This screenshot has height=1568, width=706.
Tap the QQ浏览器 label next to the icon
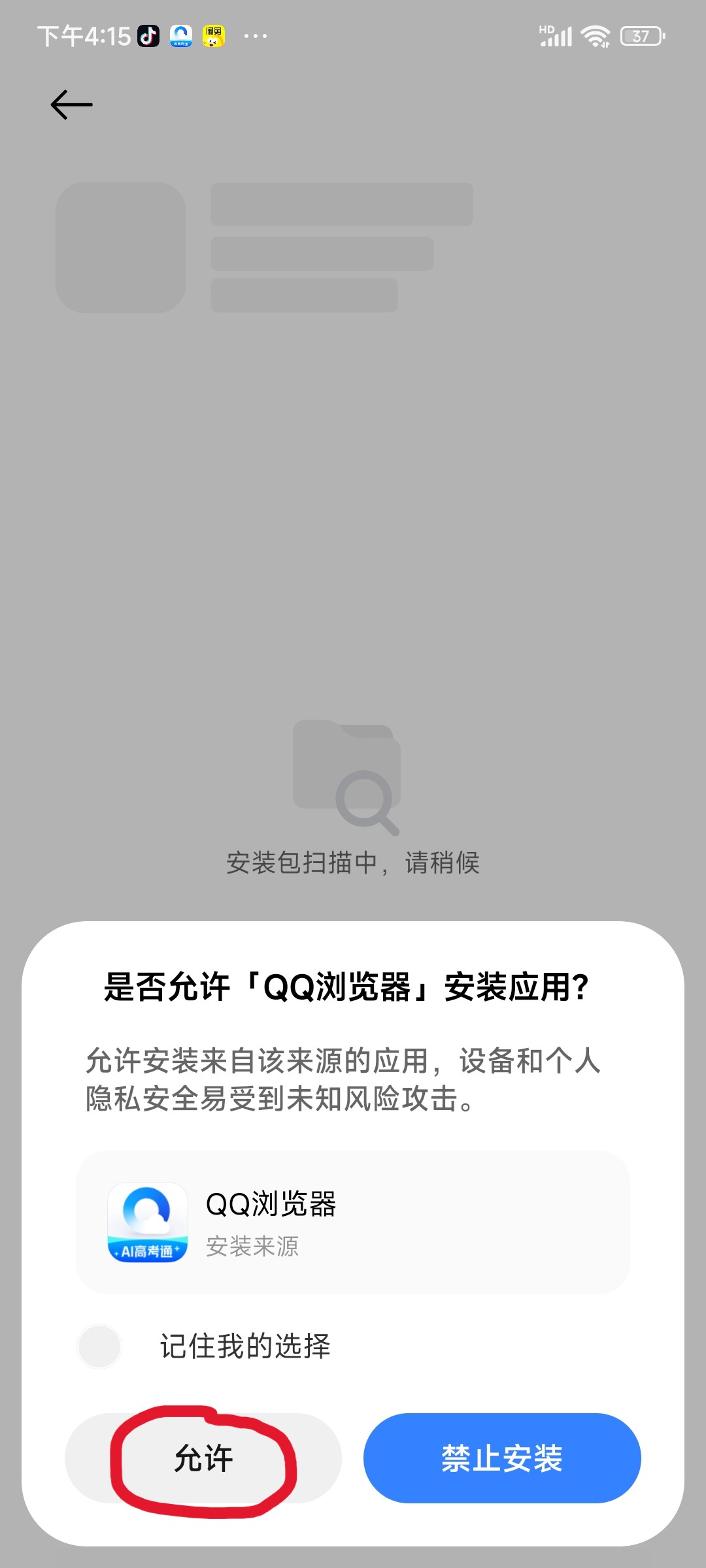pos(275,1204)
